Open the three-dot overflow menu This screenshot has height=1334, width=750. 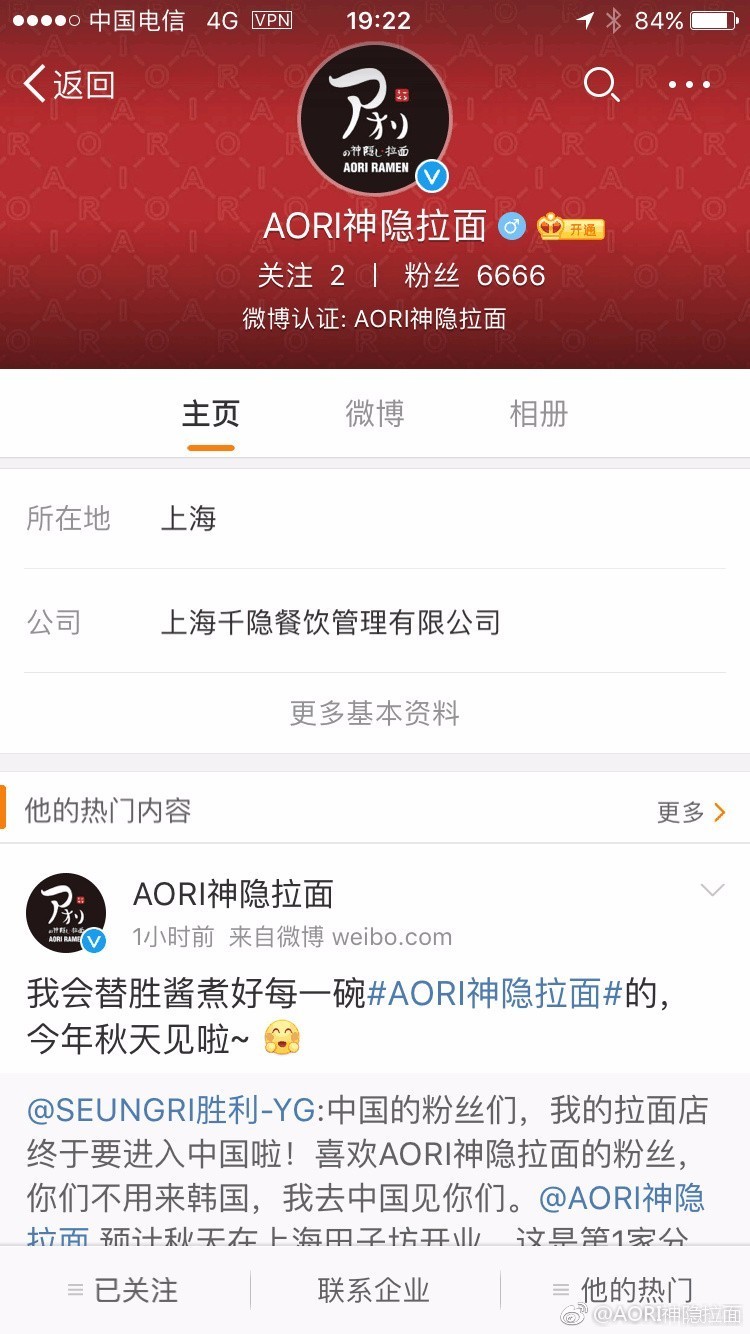click(689, 85)
